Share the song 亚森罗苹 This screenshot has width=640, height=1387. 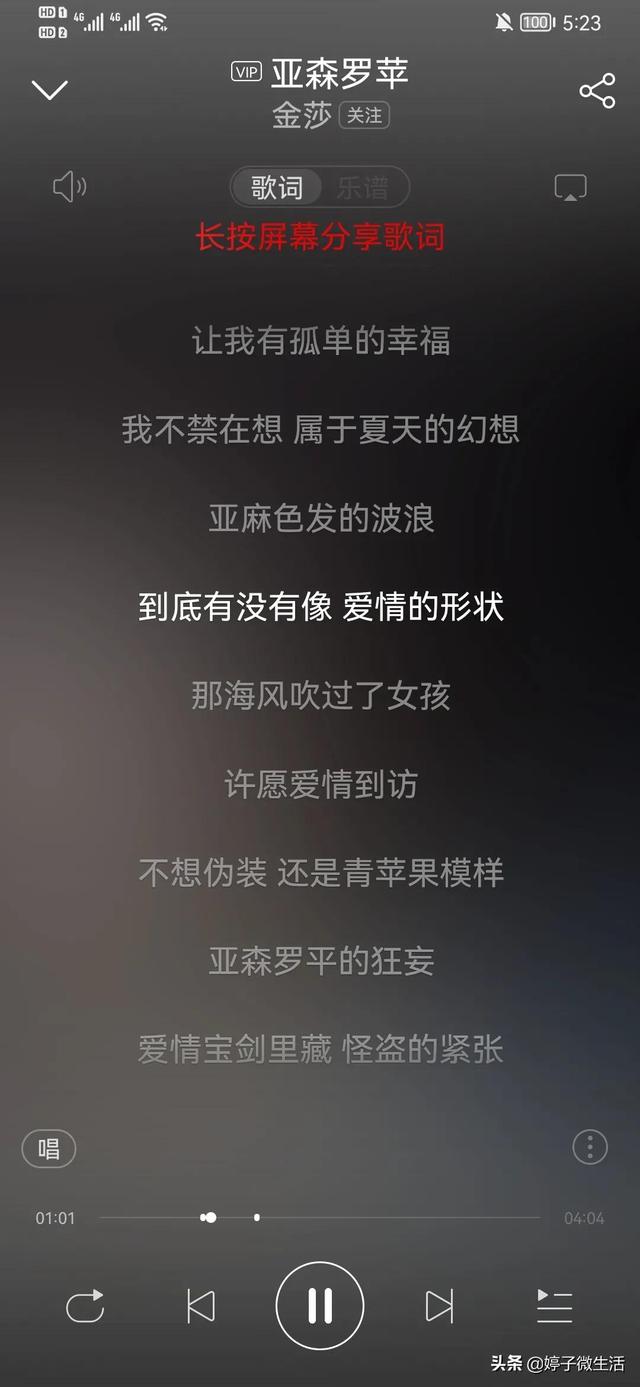[597, 91]
